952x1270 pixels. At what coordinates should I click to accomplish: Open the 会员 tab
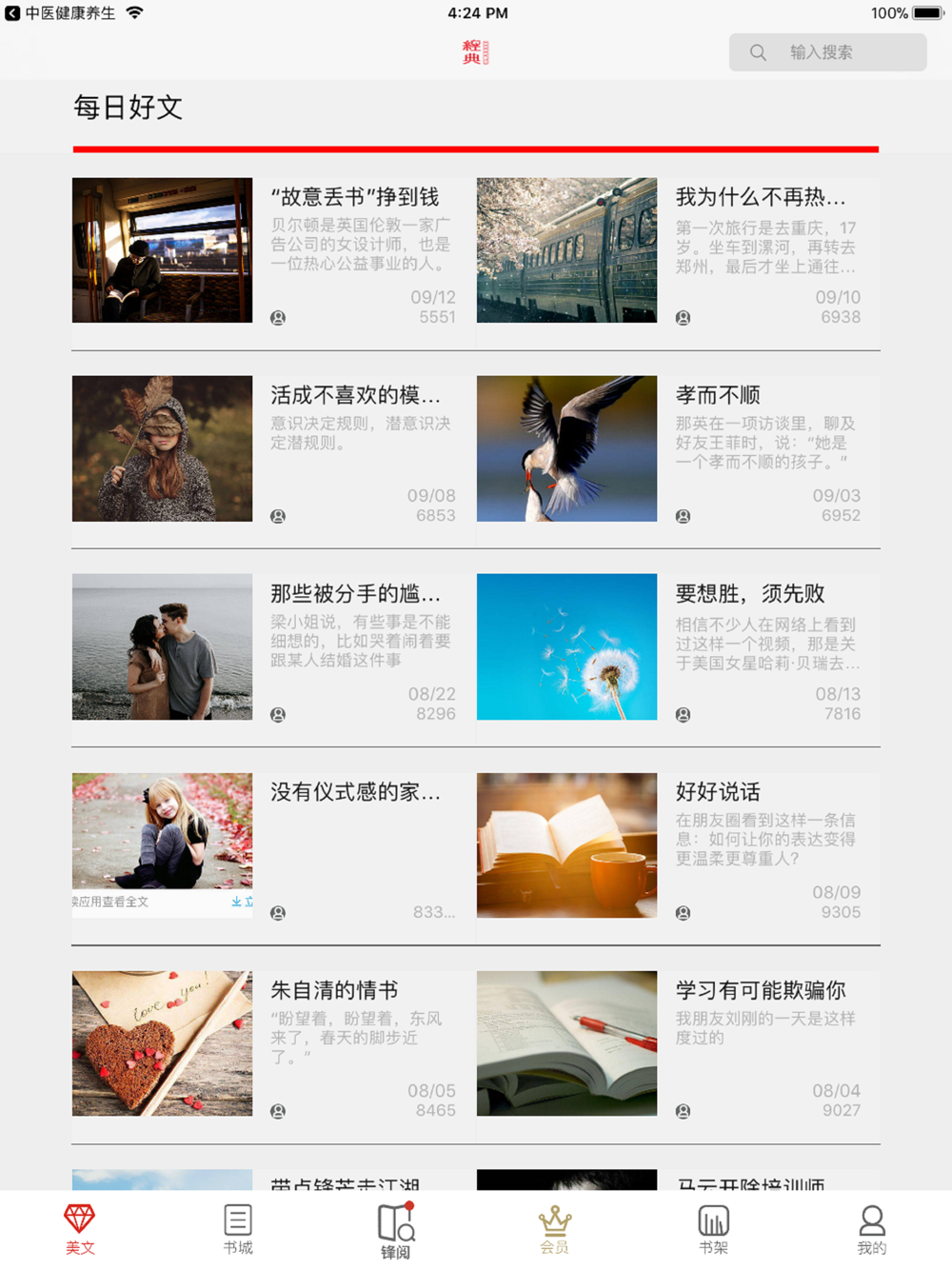click(x=555, y=1229)
